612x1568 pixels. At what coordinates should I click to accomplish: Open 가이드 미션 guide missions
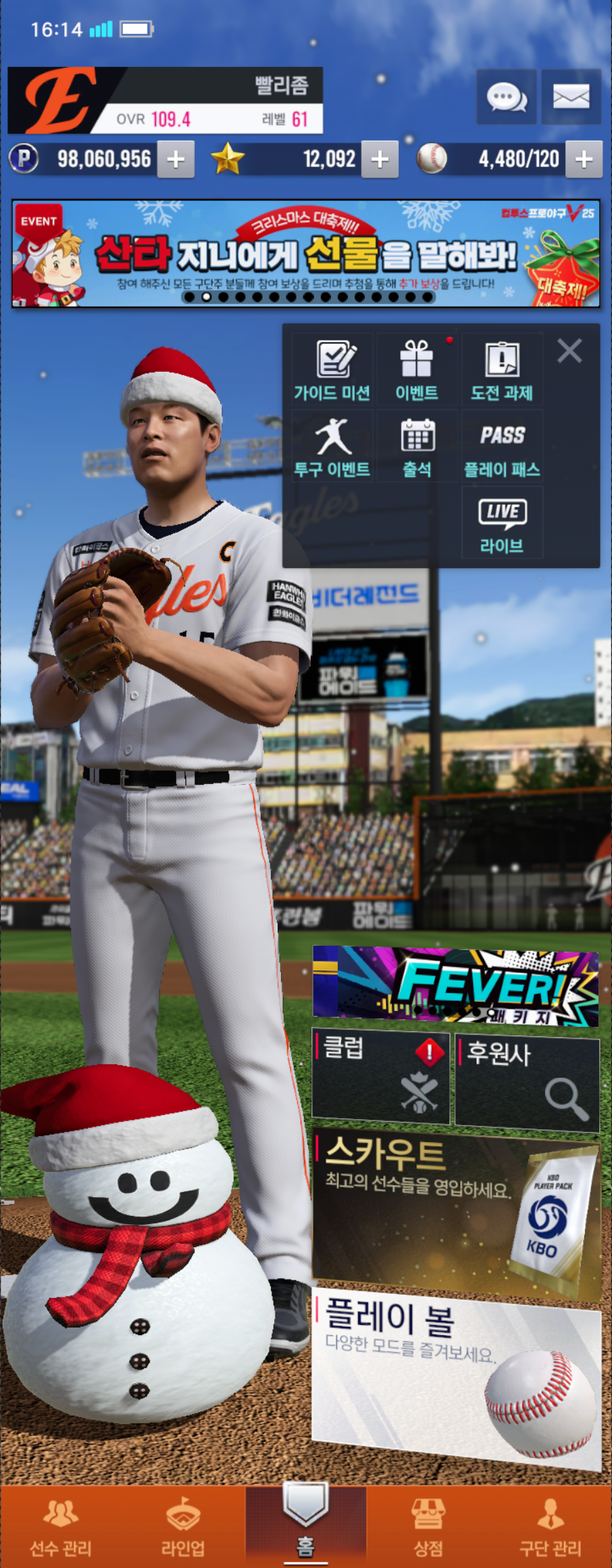click(332, 370)
